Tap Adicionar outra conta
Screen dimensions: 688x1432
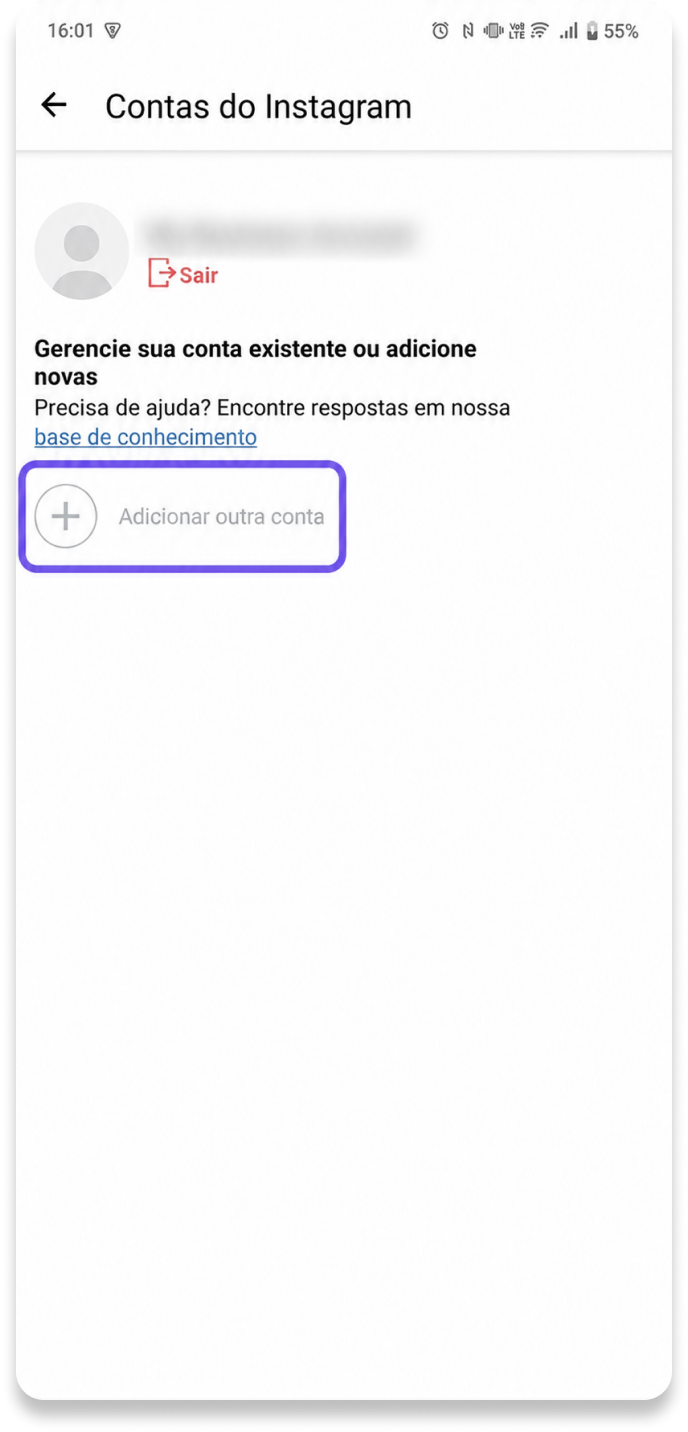click(x=182, y=517)
